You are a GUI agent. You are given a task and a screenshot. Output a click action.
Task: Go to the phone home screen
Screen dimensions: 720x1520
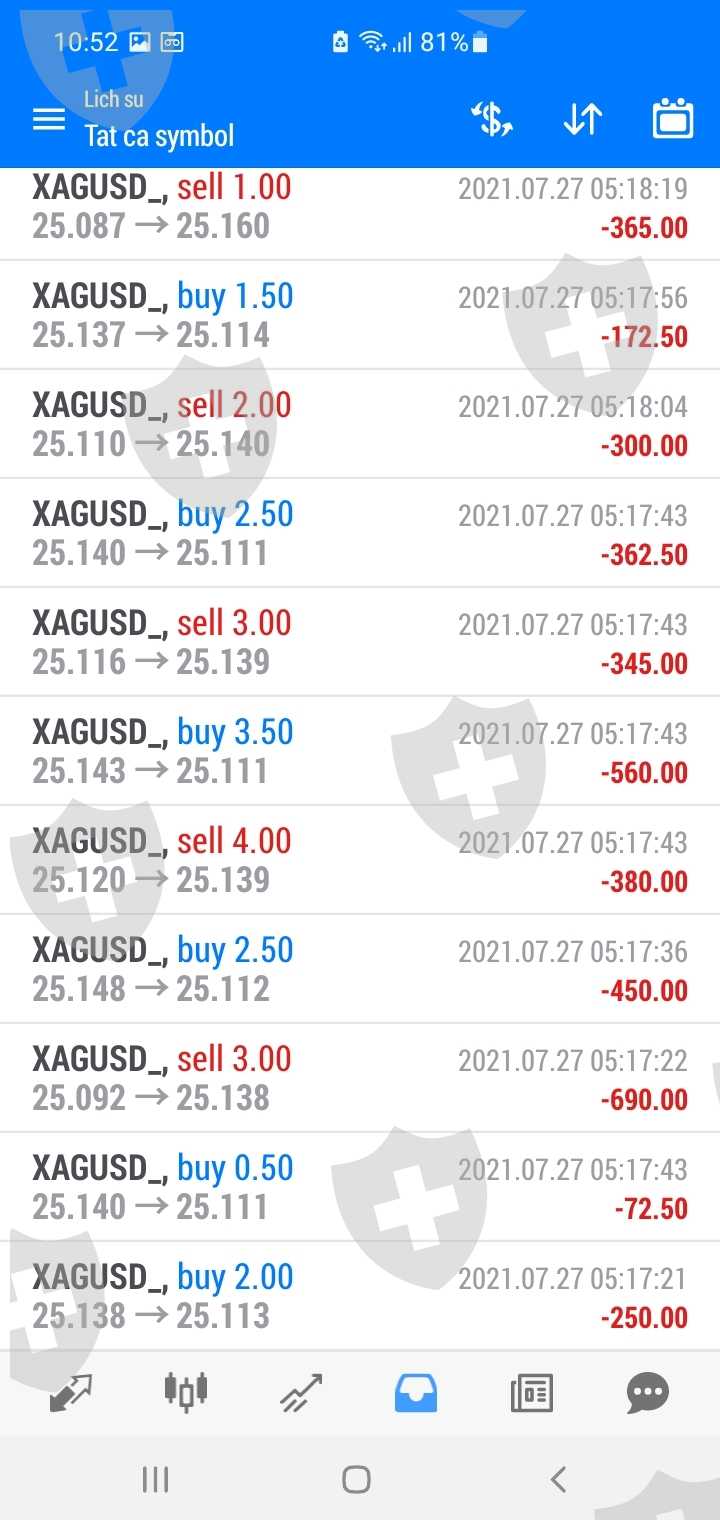click(x=356, y=1479)
